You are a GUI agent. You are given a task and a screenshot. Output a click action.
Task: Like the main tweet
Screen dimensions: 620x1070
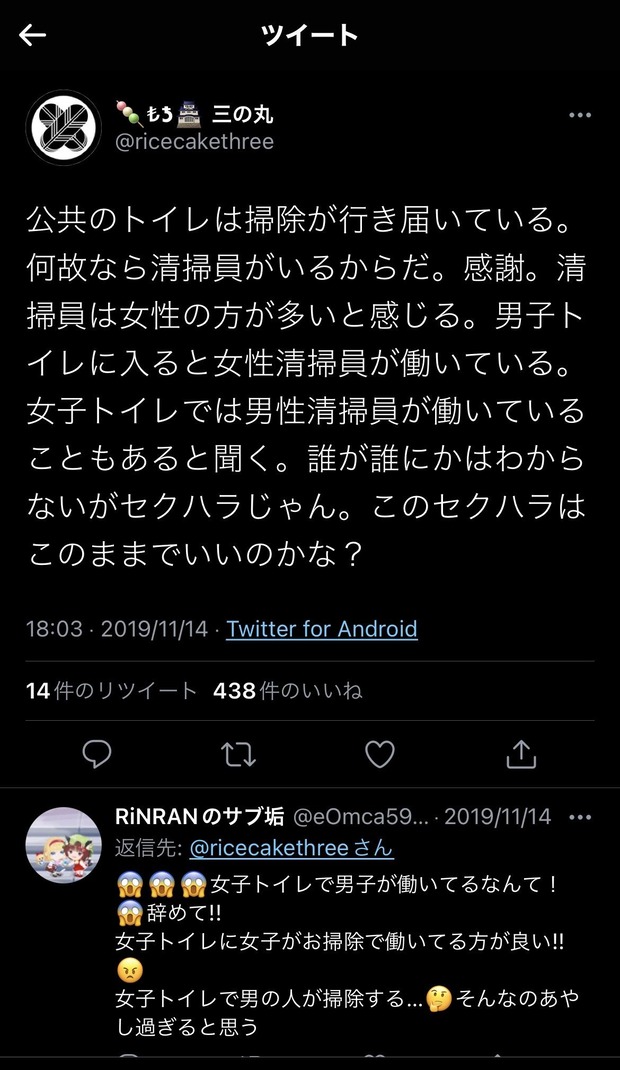(380, 753)
